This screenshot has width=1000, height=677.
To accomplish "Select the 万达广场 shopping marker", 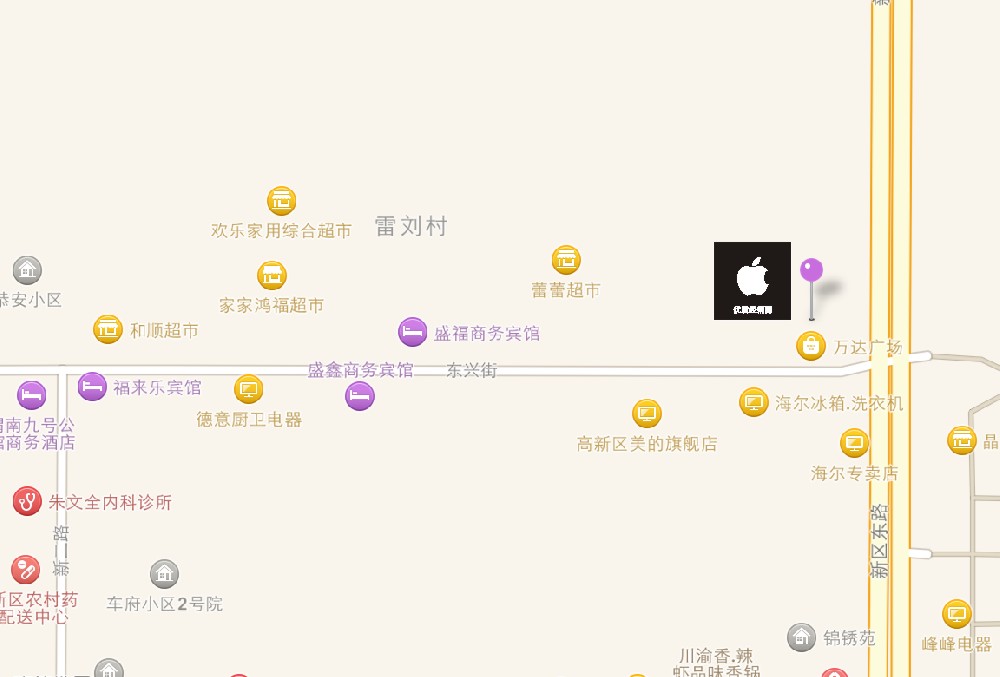I will (x=811, y=346).
